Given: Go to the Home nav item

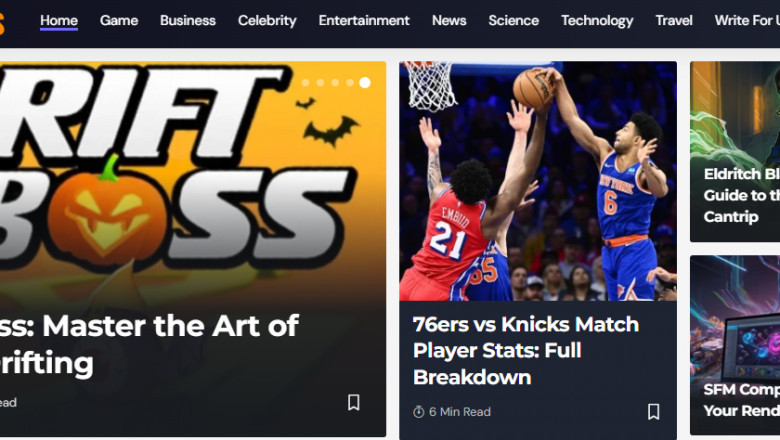Looking at the screenshot, I should [59, 20].
